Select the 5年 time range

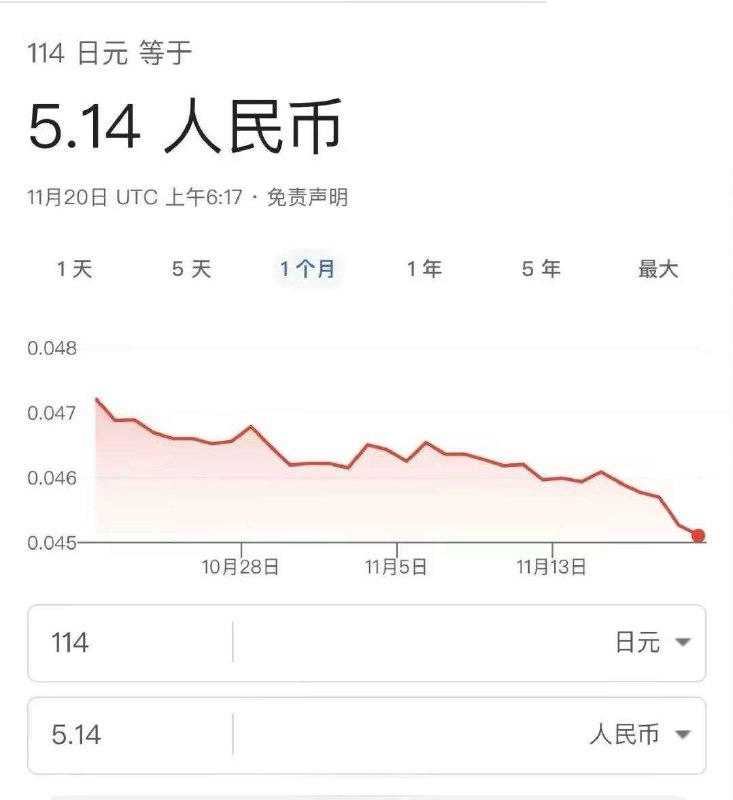pyautogui.click(x=541, y=269)
